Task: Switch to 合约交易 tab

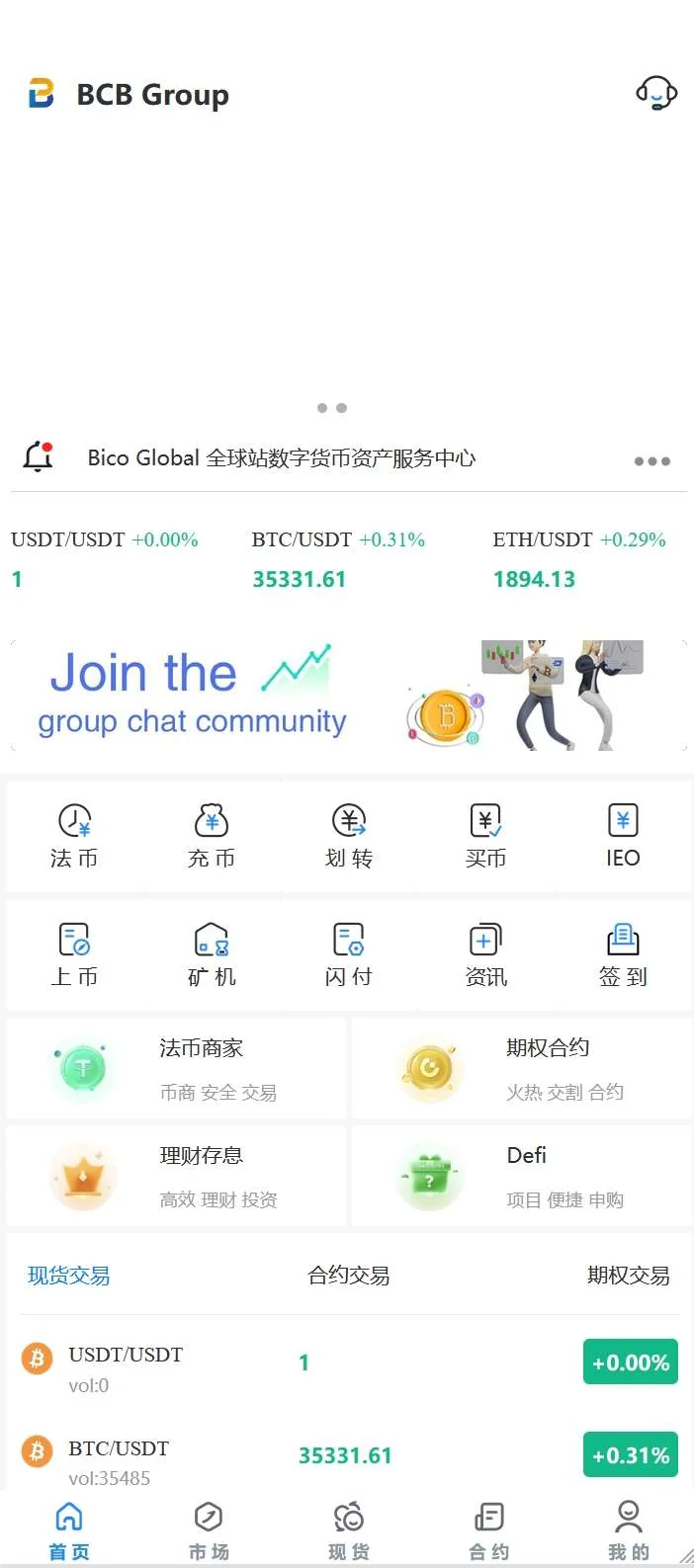Action: pos(348,1276)
